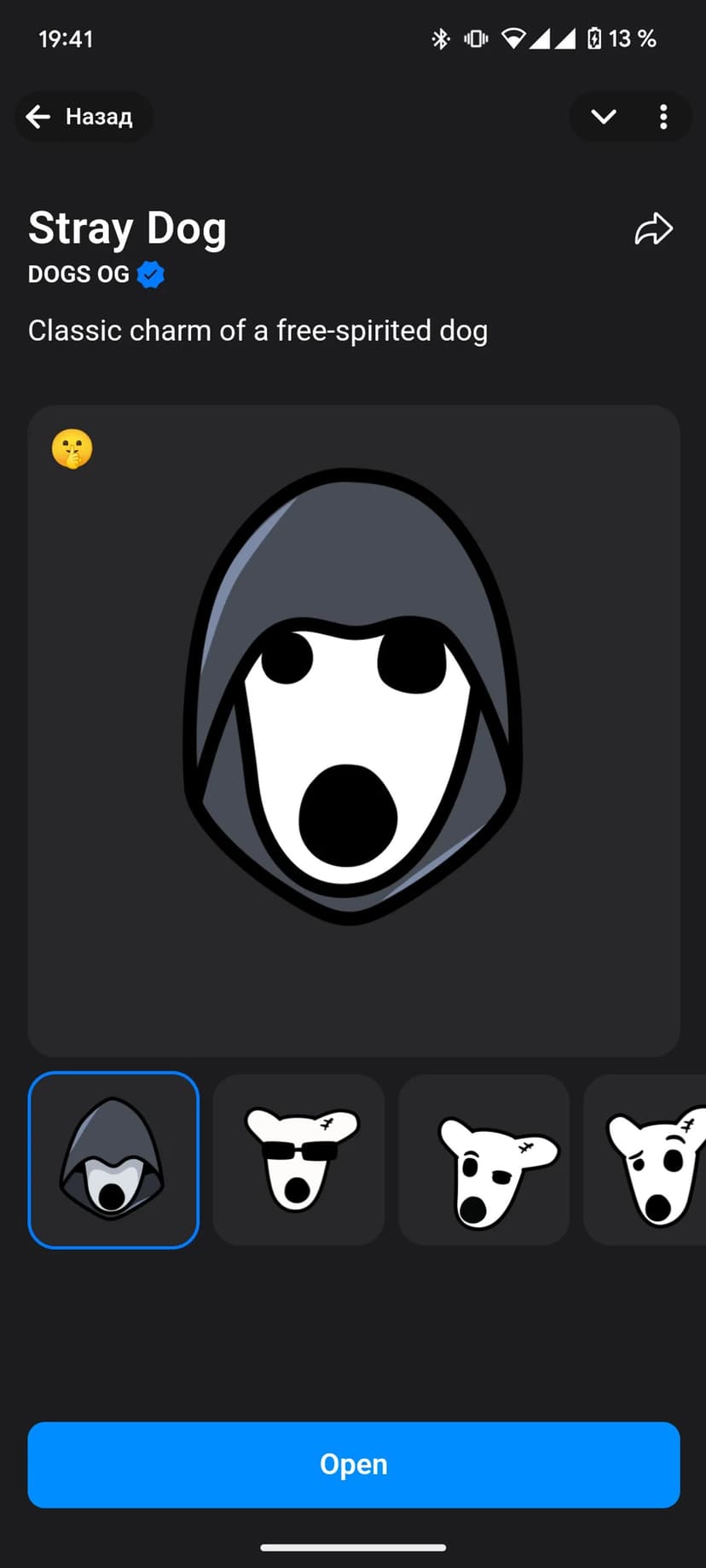Share the Stray Dog sticker
The height and width of the screenshot is (1568, 706).
pyautogui.click(x=653, y=229)
